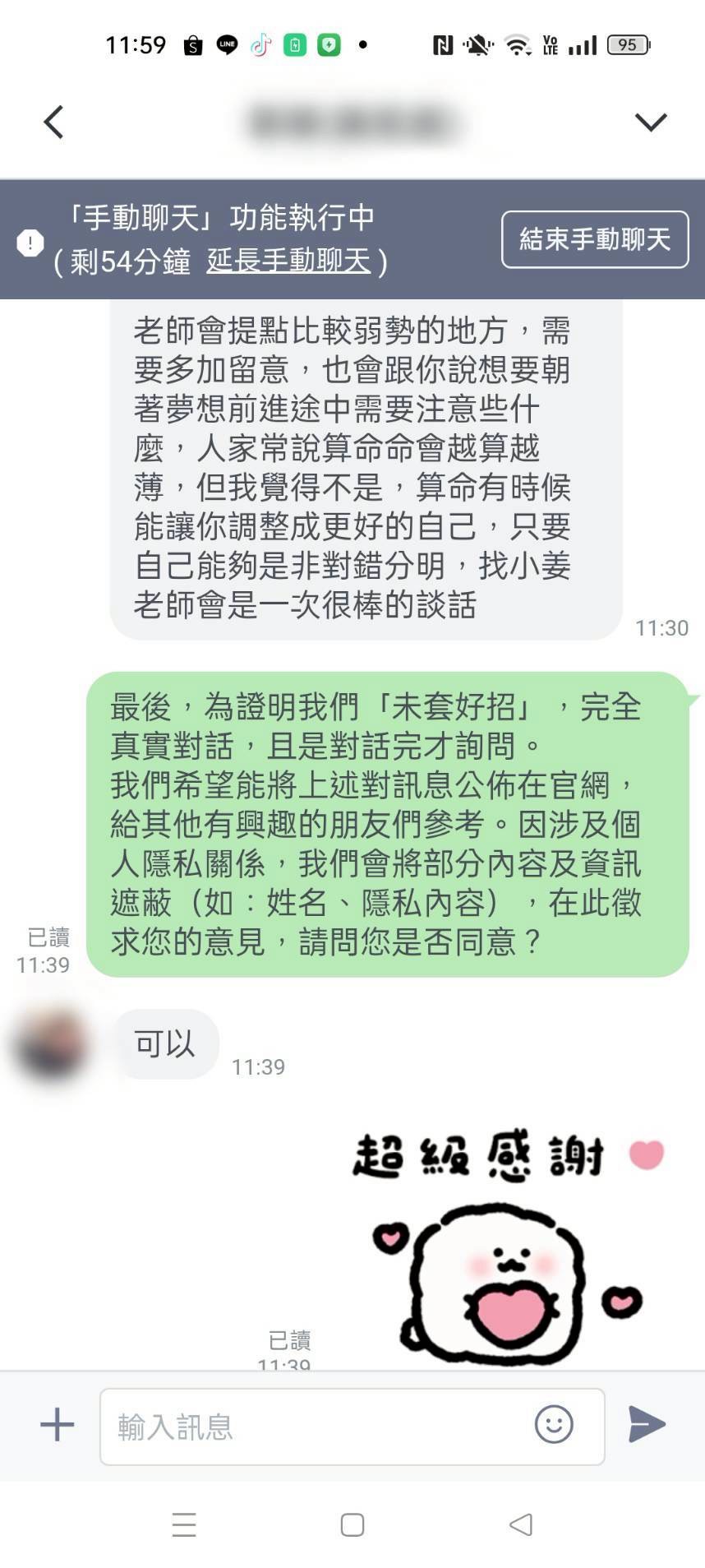Image resolution: width=705 pixels, height=1568 pixels.
Task: Tap the 超級感謝 sticker
Action: click(505, 1242)
